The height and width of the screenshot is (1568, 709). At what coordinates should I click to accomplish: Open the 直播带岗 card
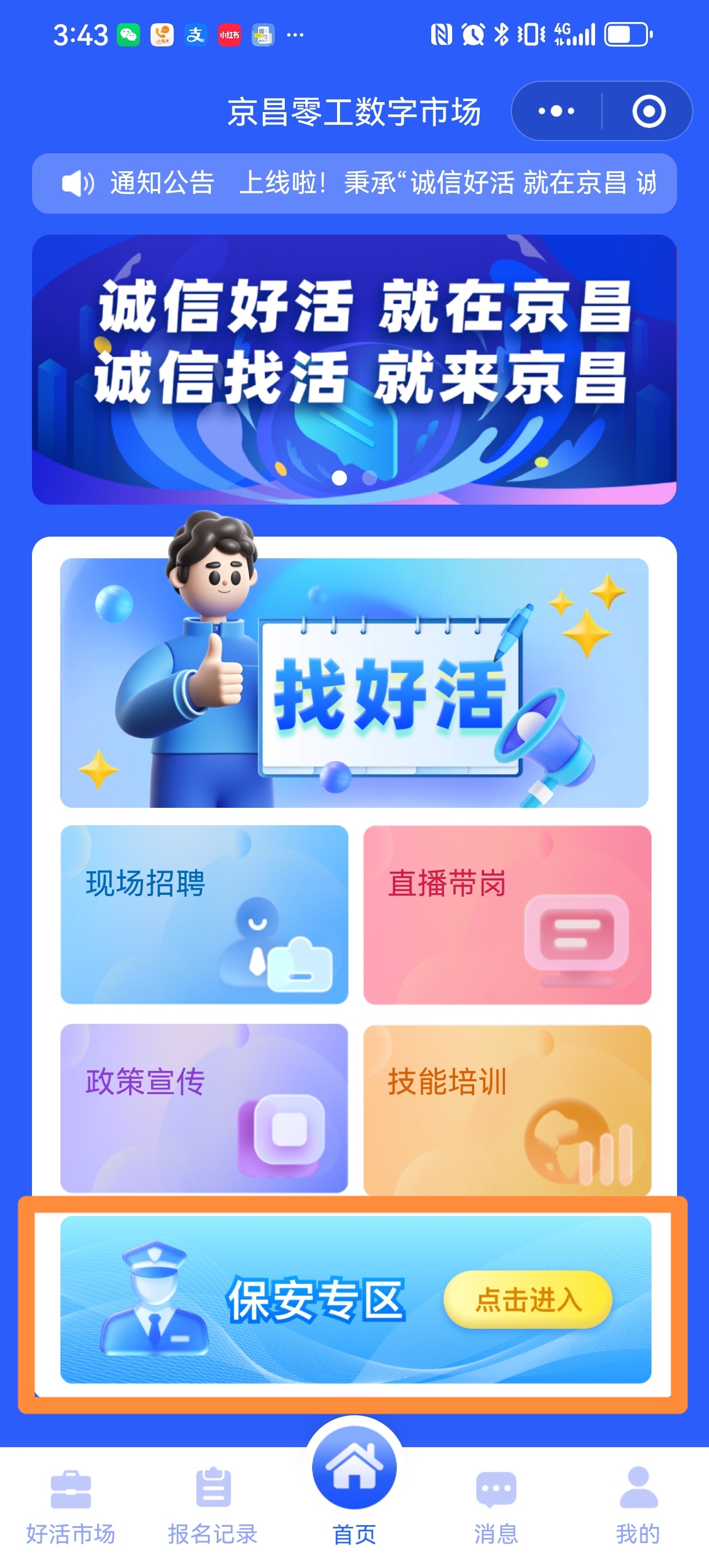pyautogui.click(x=507, y=914)
